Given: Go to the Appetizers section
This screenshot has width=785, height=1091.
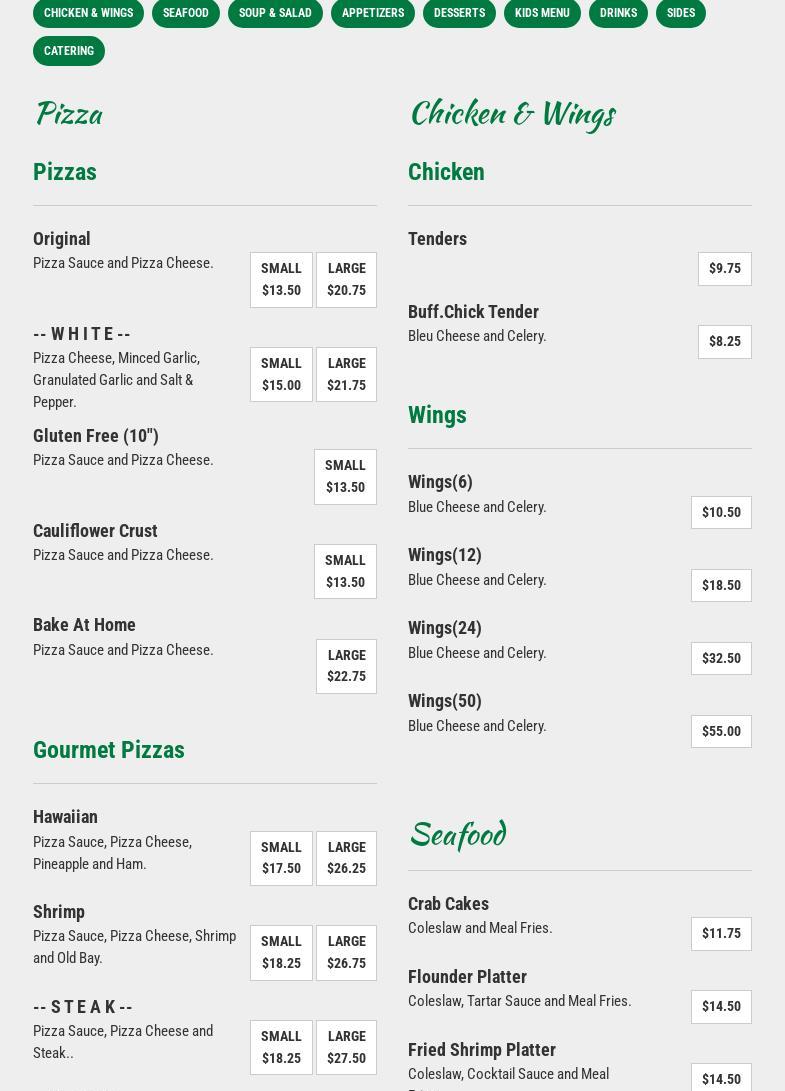Looking at the screenshot, I should point(372,13).
